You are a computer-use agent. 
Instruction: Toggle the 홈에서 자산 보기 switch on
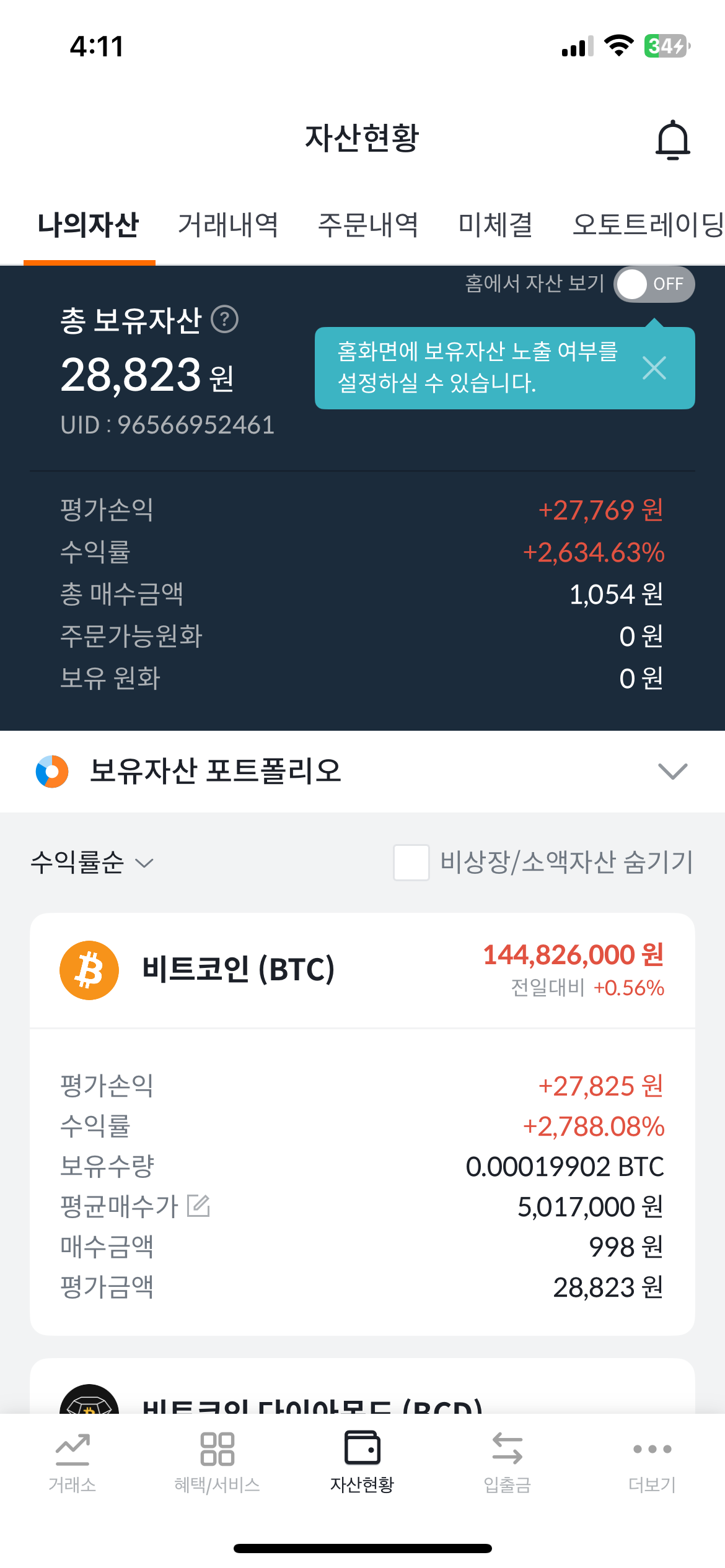654,284
